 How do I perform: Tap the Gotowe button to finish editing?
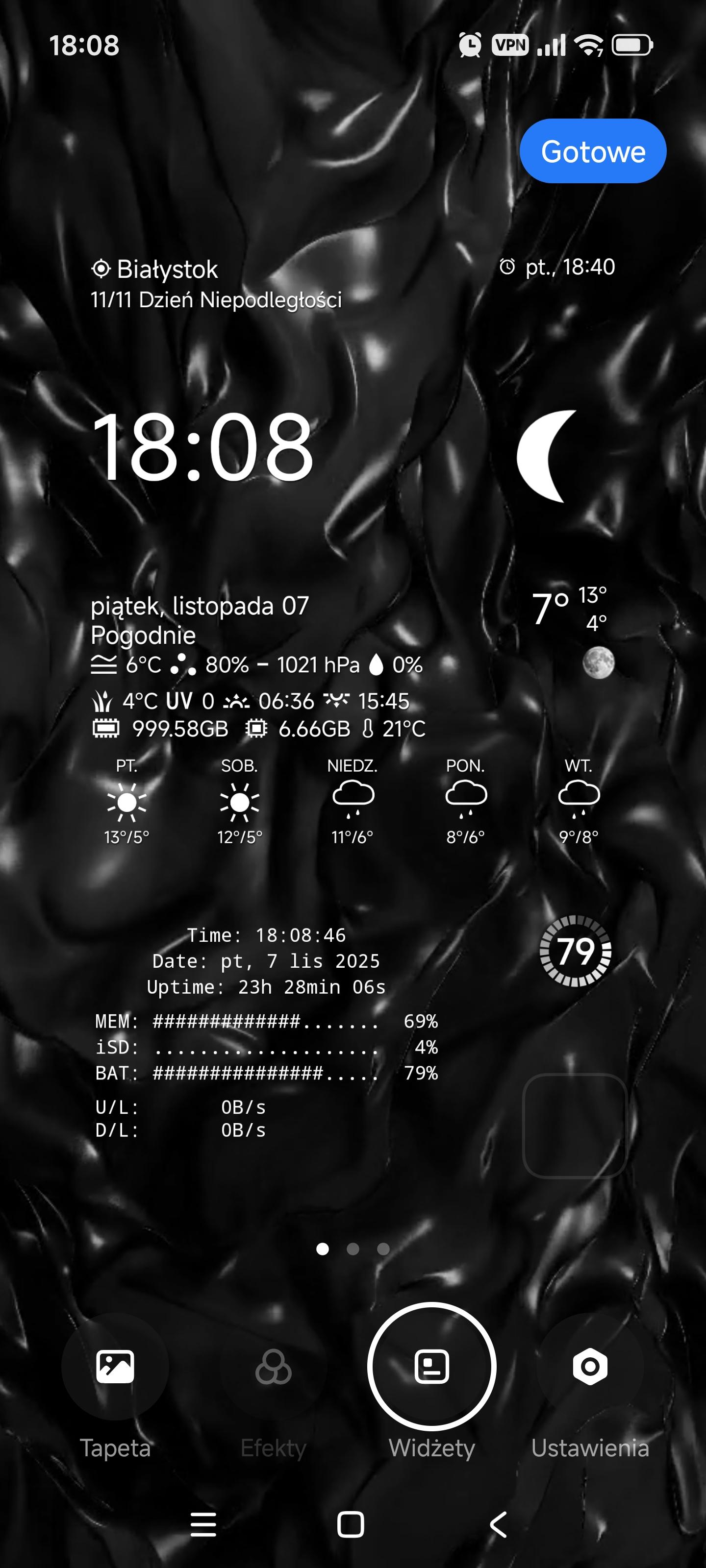(592, 151)
